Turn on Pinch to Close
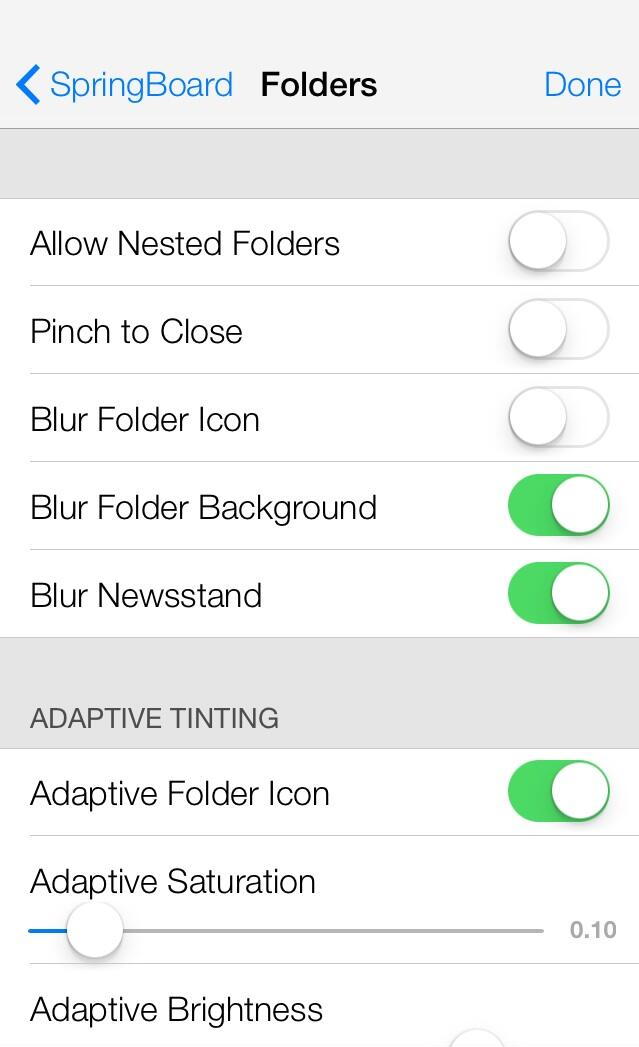Image resolution: width=639 pixels, height=1047 pixels. [x=558, y=330]
